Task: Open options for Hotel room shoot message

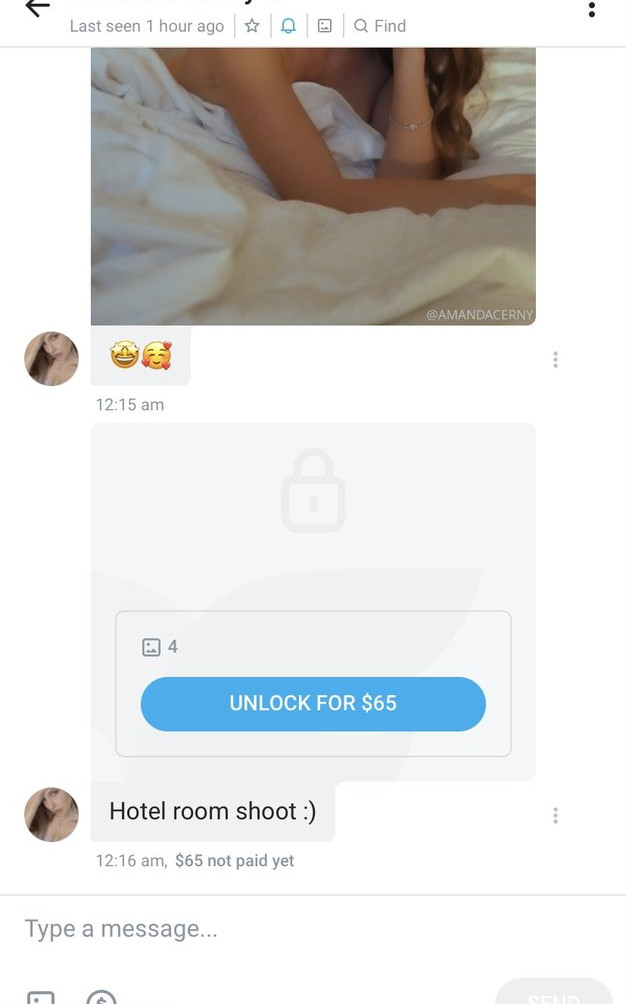Action: point(555,815)
